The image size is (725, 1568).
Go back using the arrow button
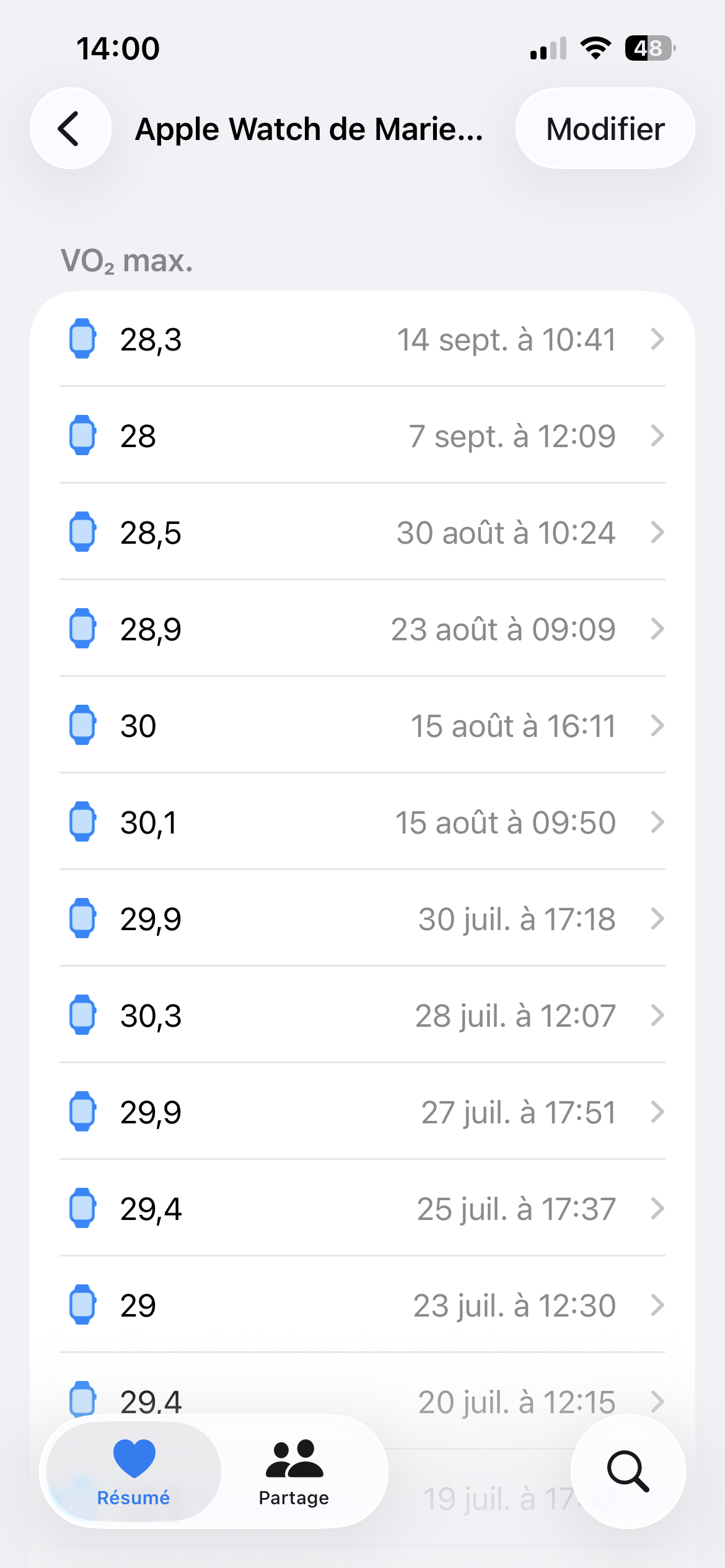pyautogui.click(x=71, y=129)
